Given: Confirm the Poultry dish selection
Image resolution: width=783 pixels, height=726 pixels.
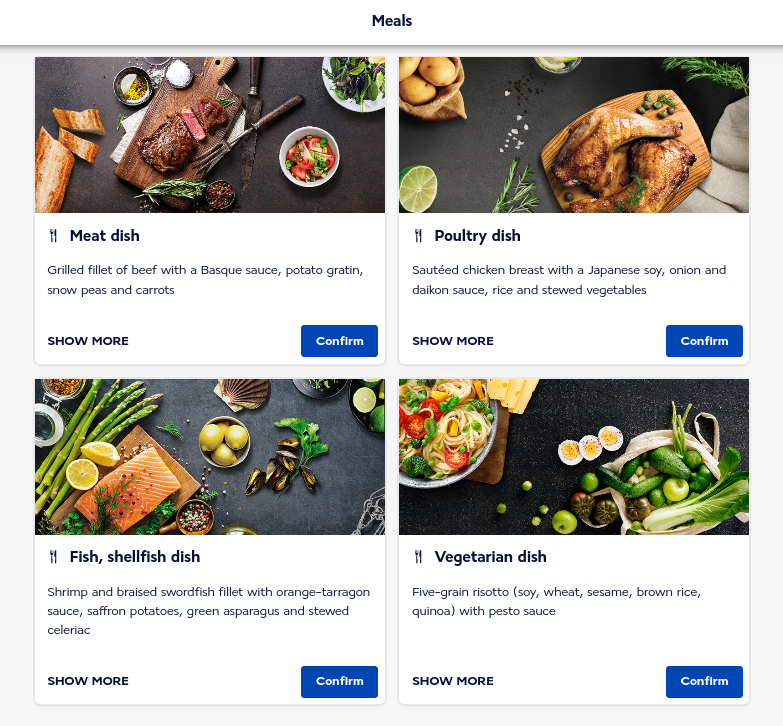Looking at the screenshot, I should [x=704, y=341].
